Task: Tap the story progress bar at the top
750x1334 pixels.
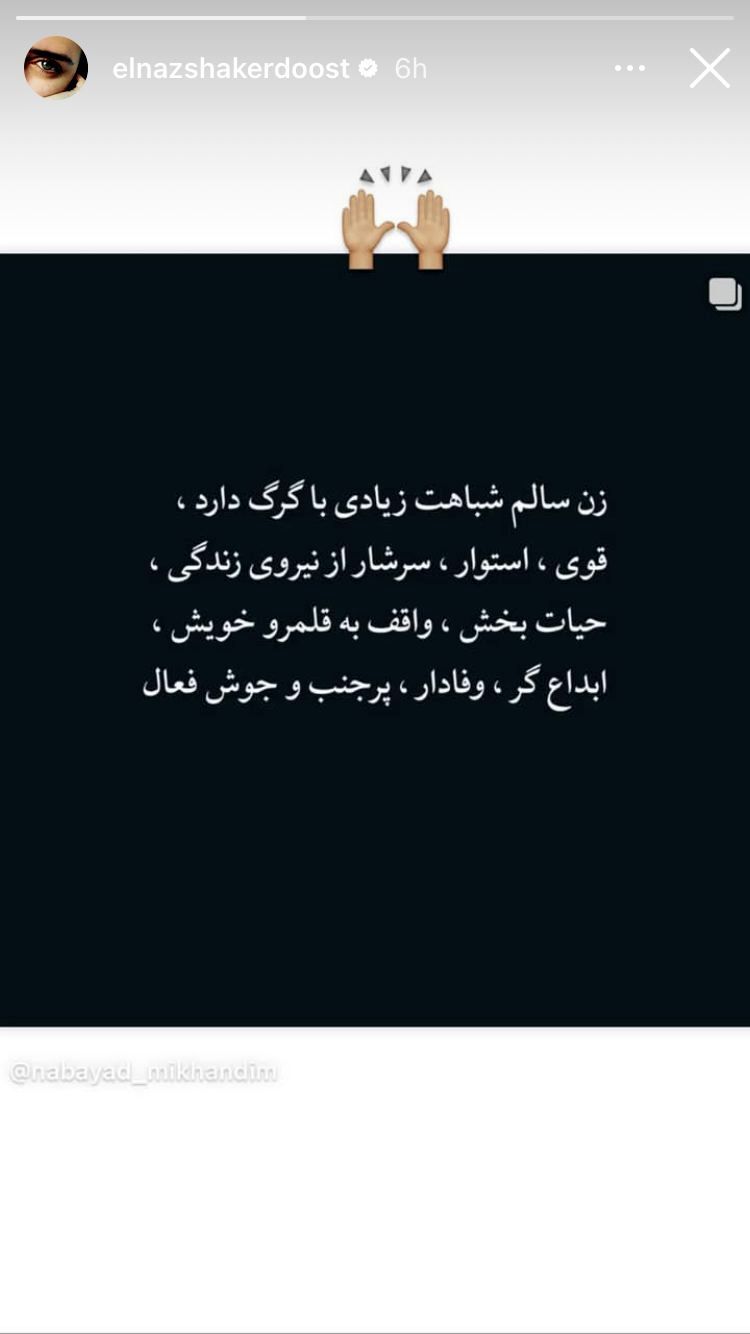Action: 375,15
